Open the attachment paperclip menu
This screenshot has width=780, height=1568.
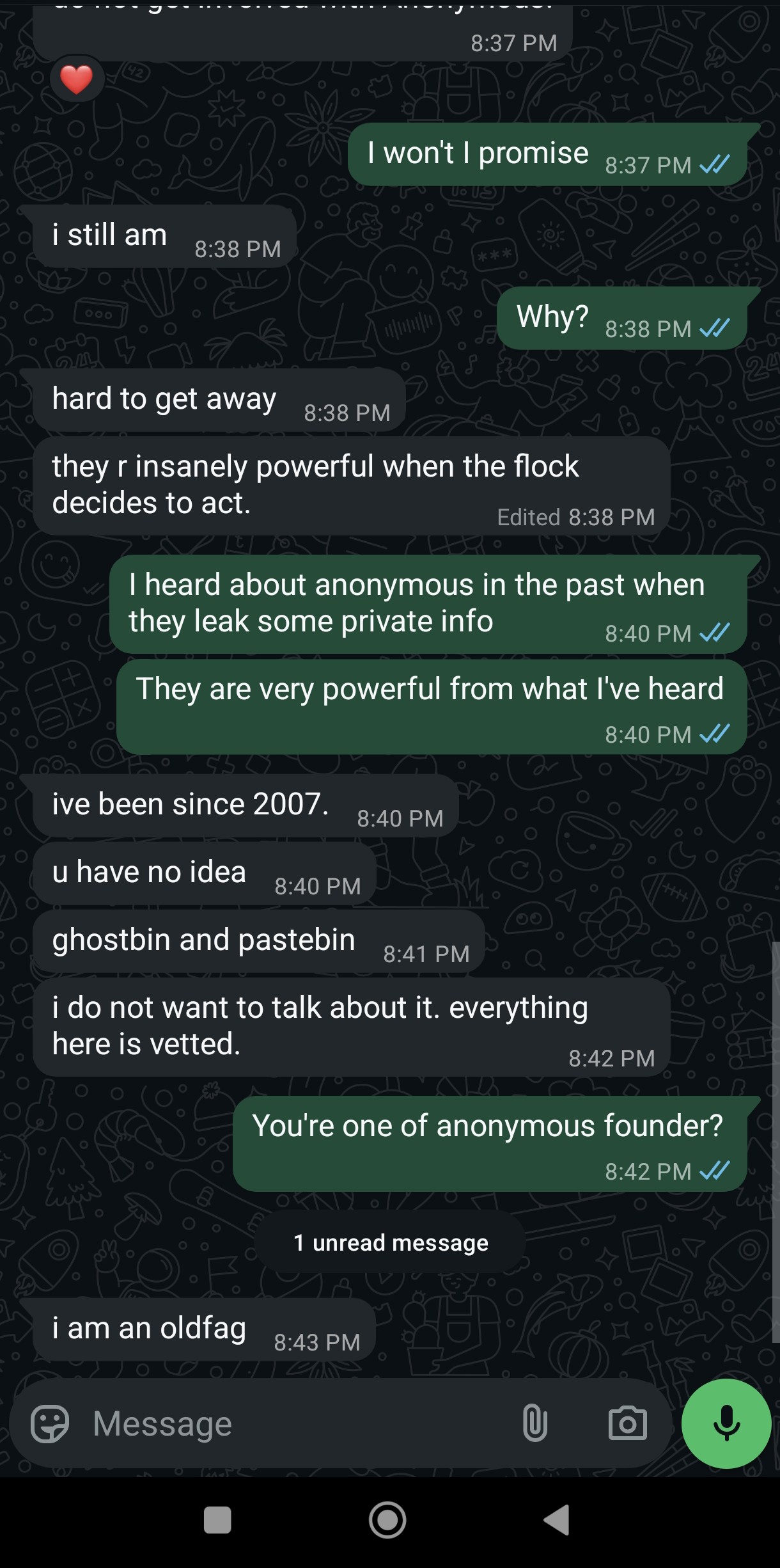534,1423
